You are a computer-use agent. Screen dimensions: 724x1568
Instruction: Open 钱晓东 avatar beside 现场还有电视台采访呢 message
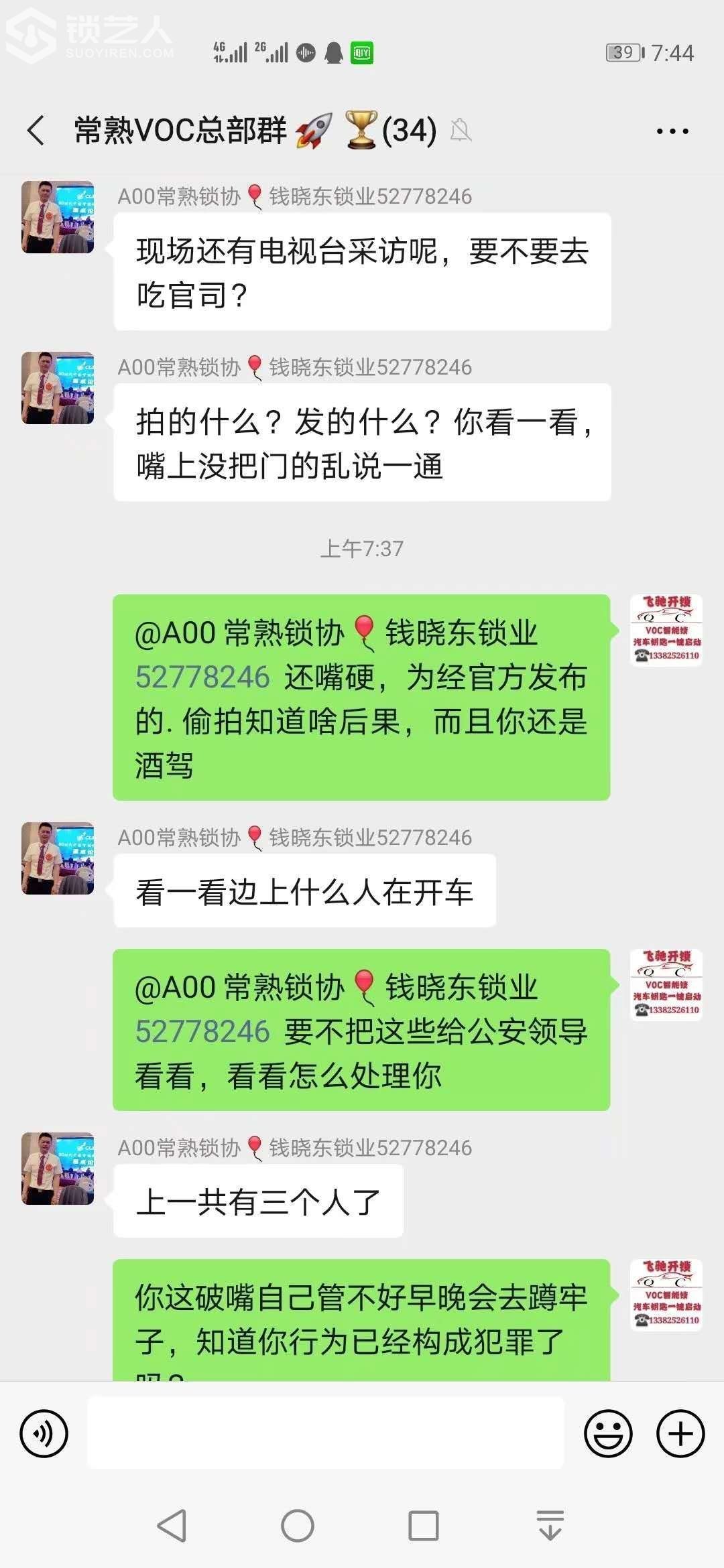58,217
